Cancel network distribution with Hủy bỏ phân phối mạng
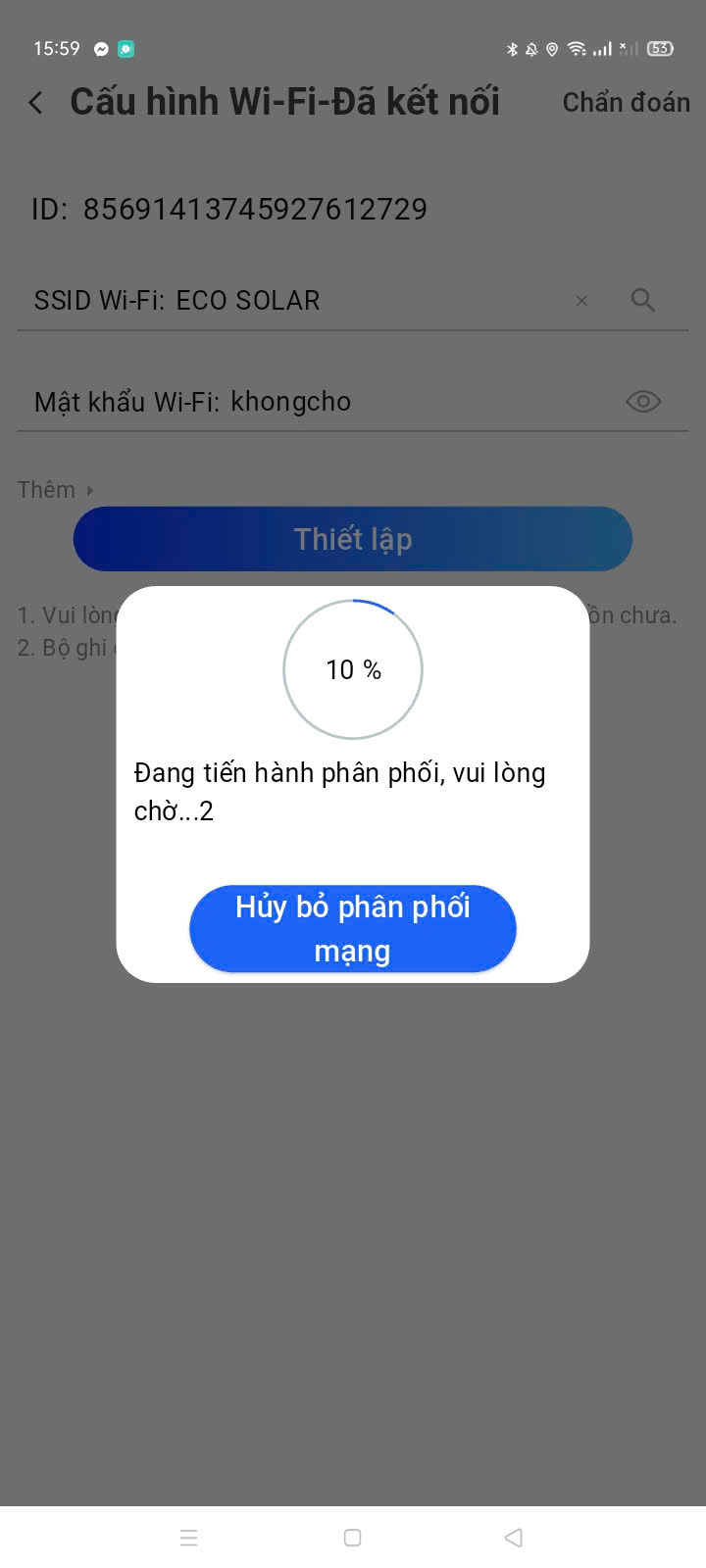 pos(352,928)
